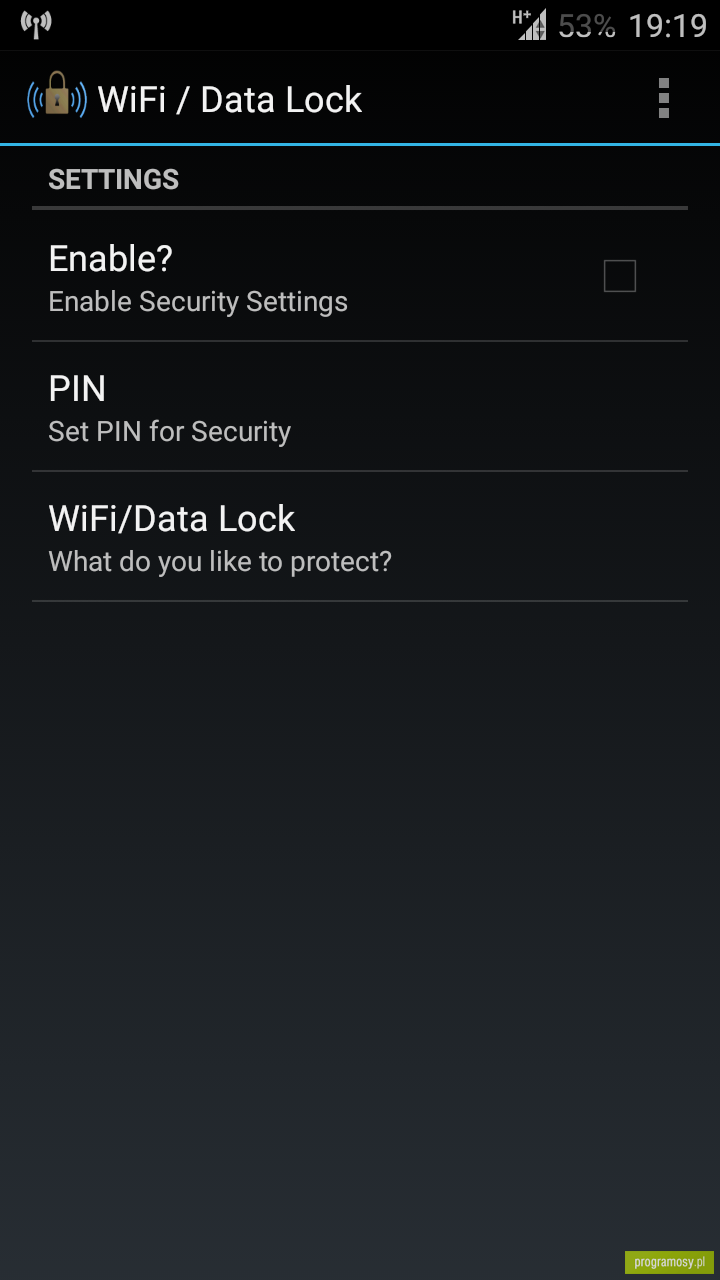The height and width of the screenshot is (1280, 720).
Task: Open the PIN setting
Action: click(x=360, y=407)
